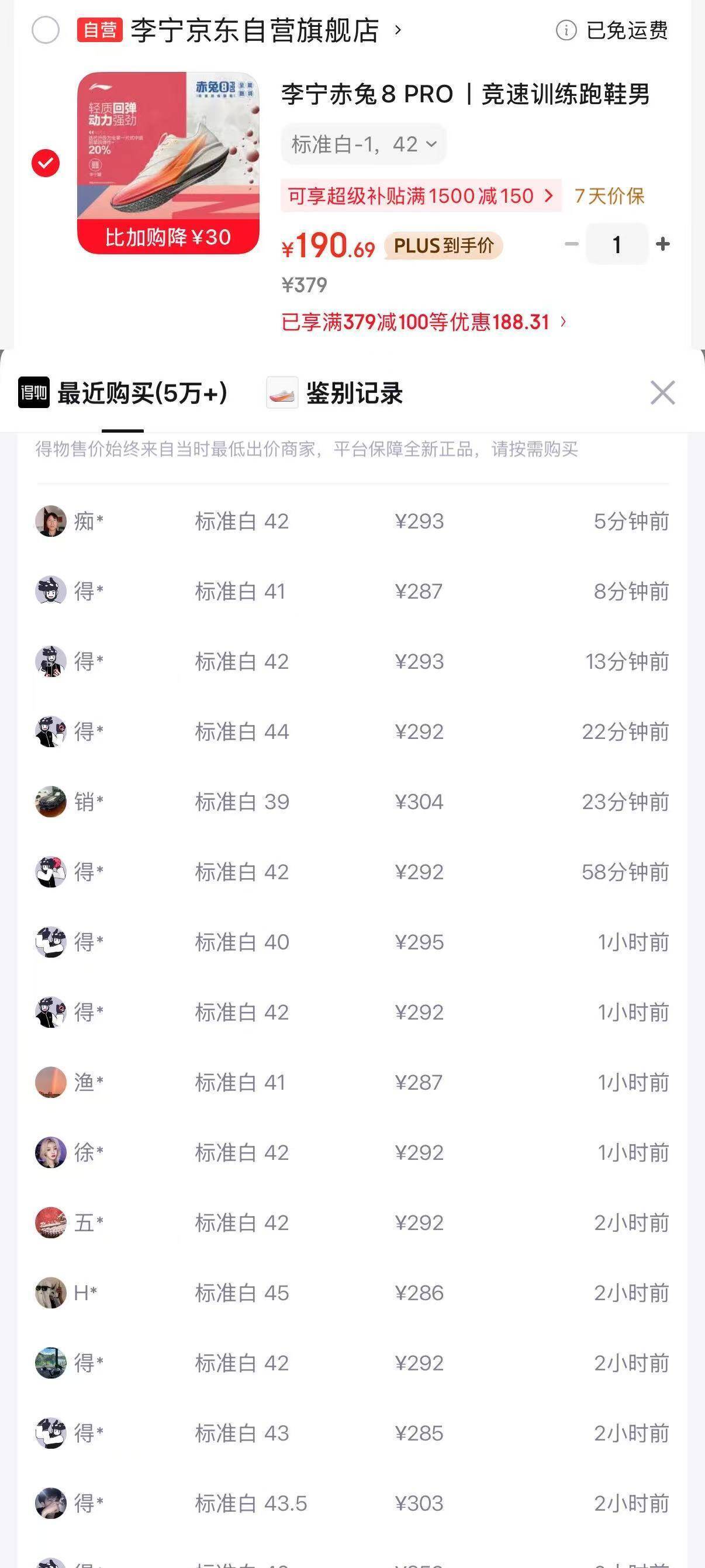This screenshot has height=1568, width=705.
Task: Click buyer 销* avatar picture
Action: pyautogui.click(x=51, y=802)
